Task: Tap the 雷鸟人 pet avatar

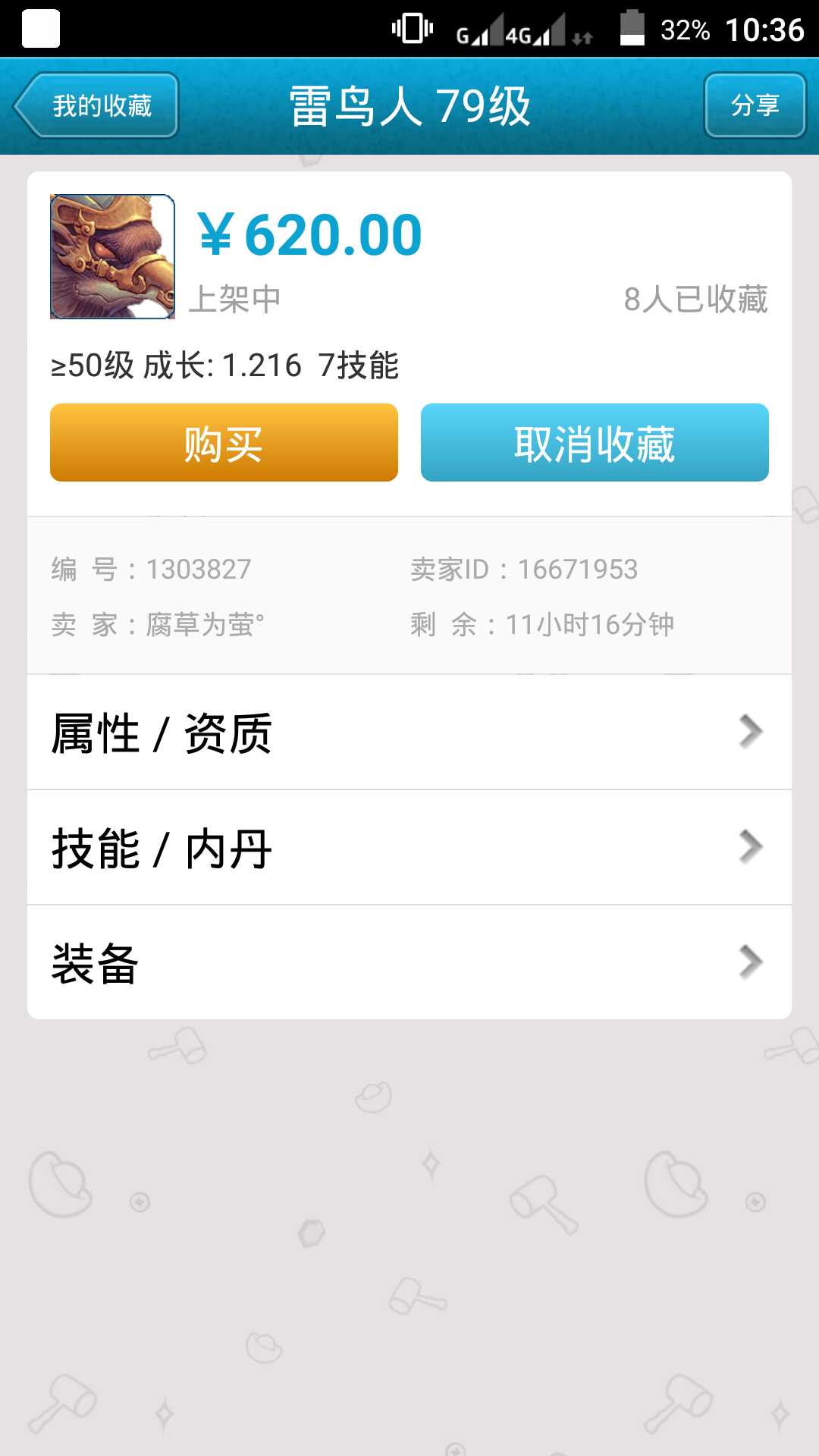Action: [112, 256]
